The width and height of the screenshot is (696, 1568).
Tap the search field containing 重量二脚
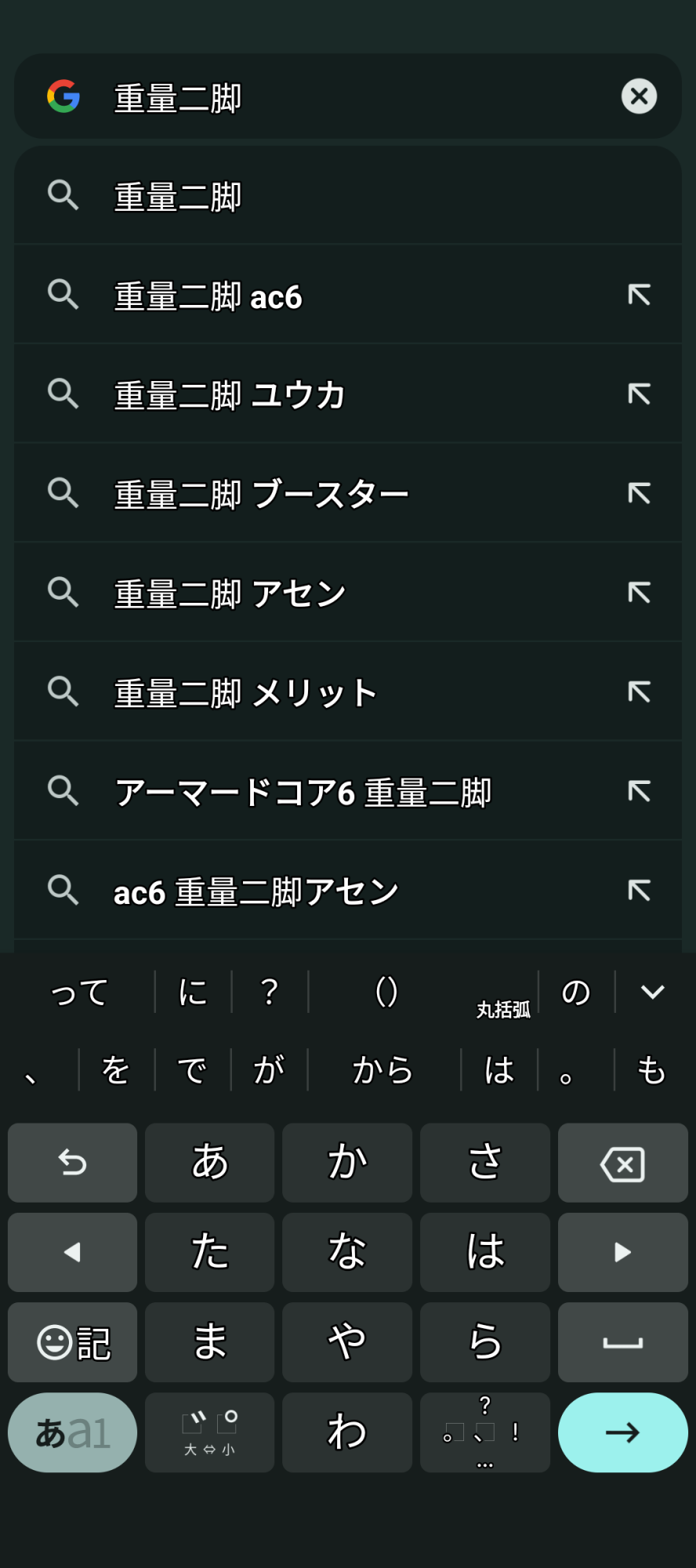click(x=347, y=96)
